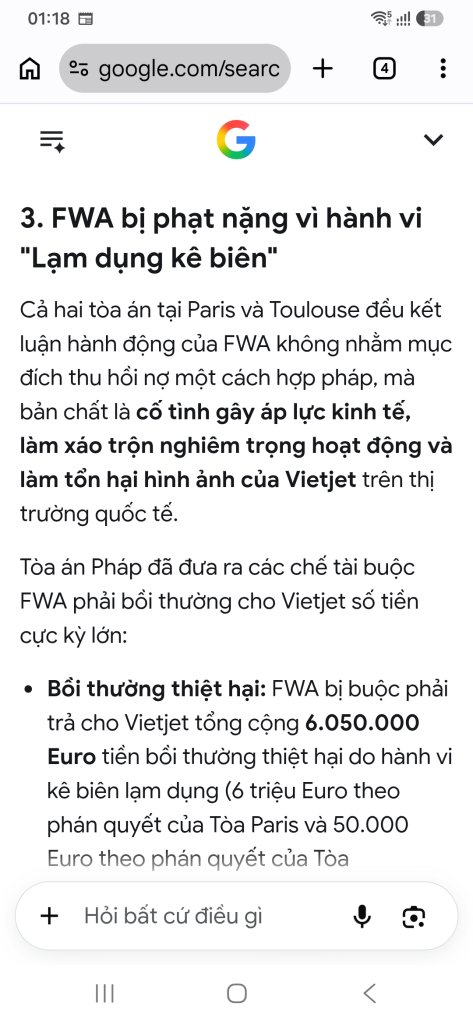Open a new browser tab
This screenshot has height=1024, width=473.
pos(323,69)
